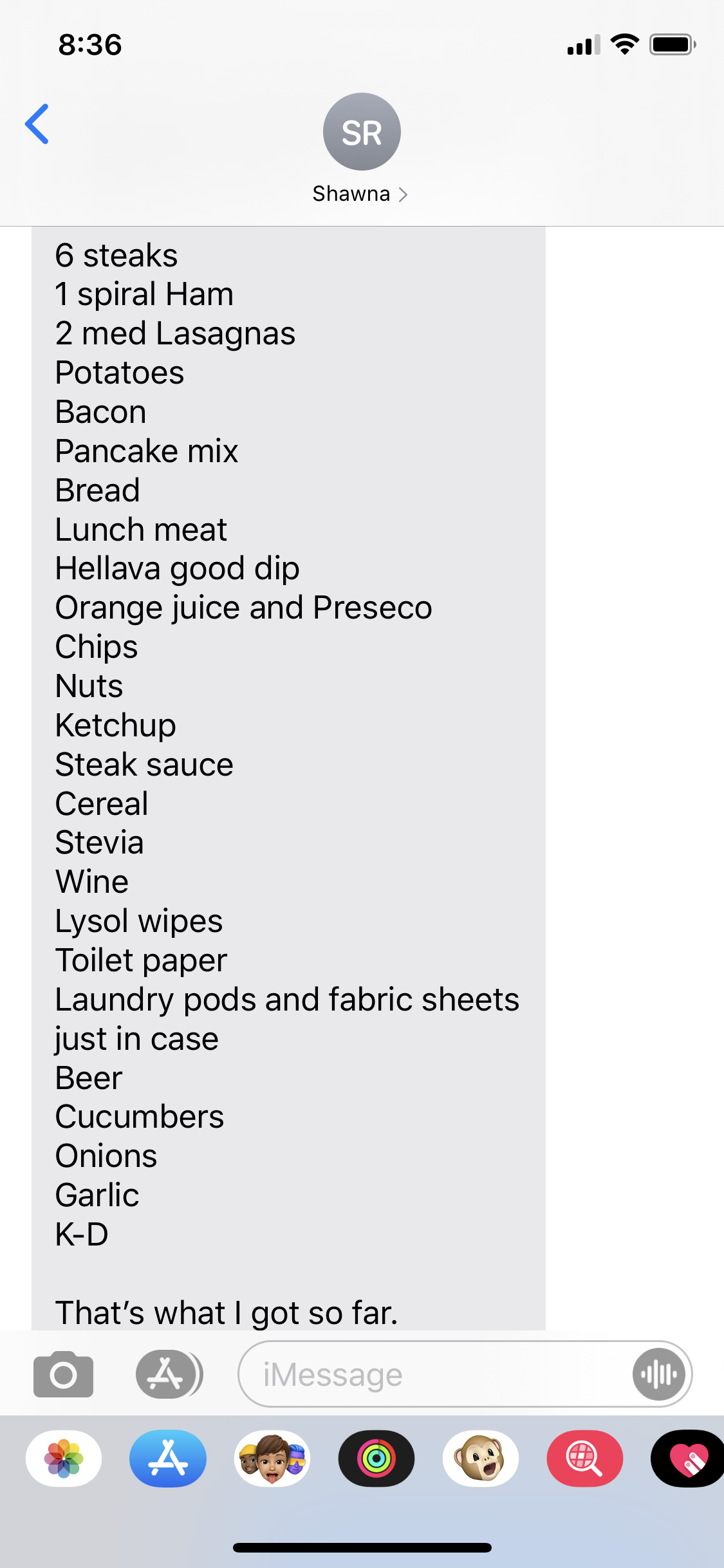Open the Animoji monkey app

481,1459
